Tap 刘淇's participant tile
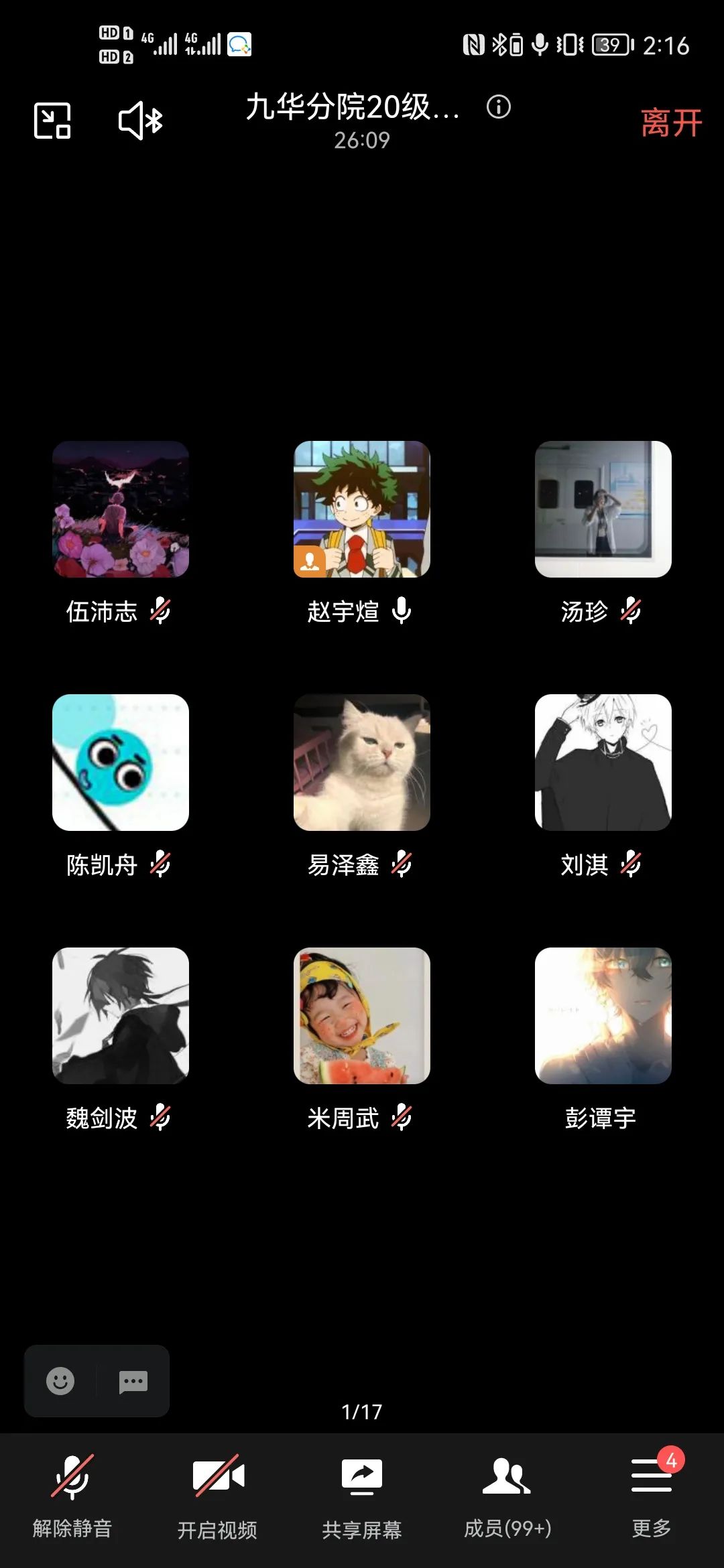724x1568 pixels. [x=603, y=763]
